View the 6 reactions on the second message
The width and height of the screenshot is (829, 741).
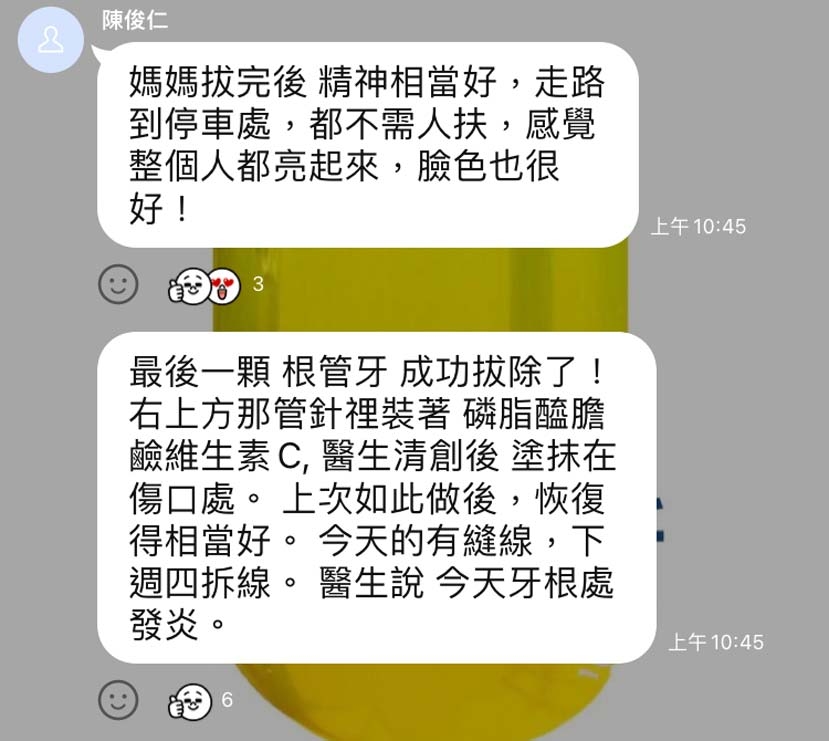[199, 700]
